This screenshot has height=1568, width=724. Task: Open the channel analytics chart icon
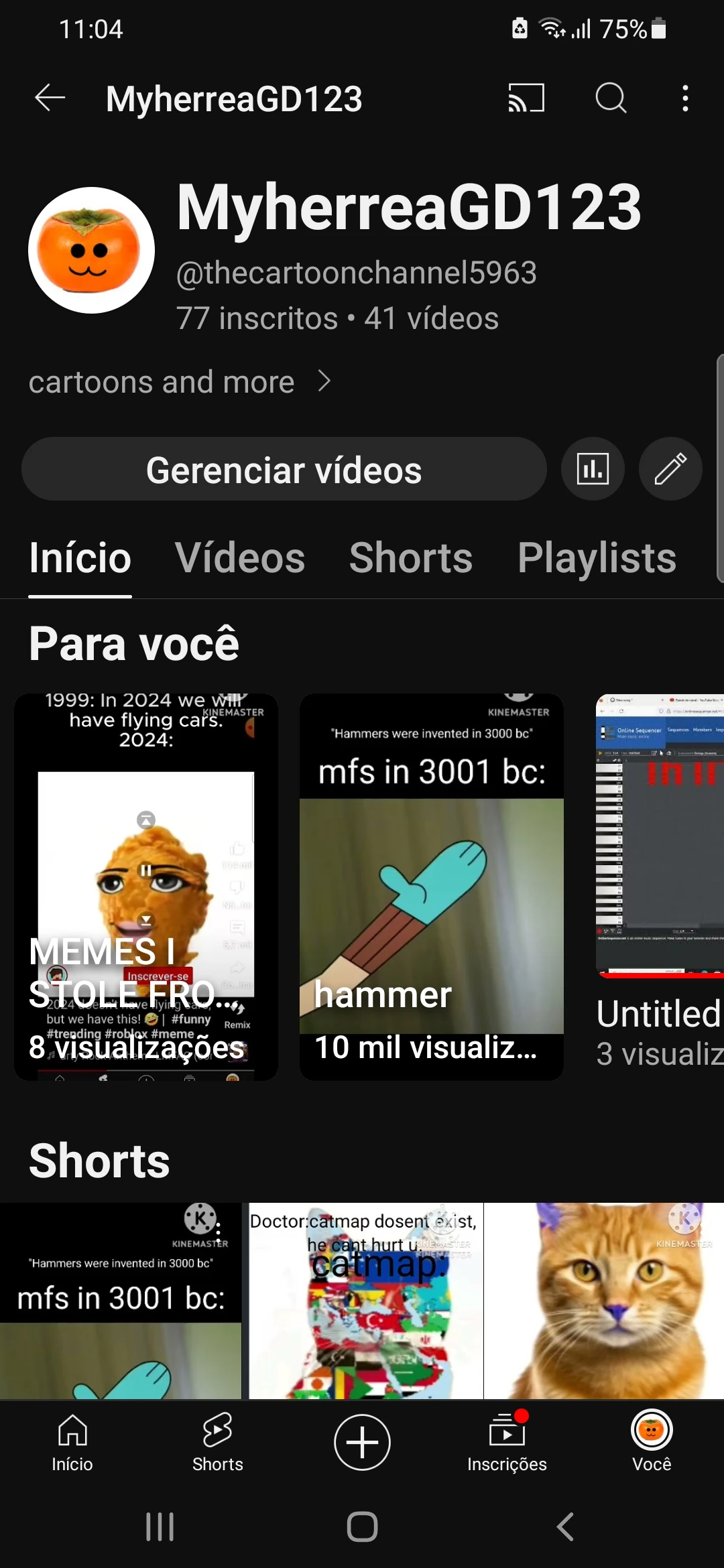pos(593,469)
